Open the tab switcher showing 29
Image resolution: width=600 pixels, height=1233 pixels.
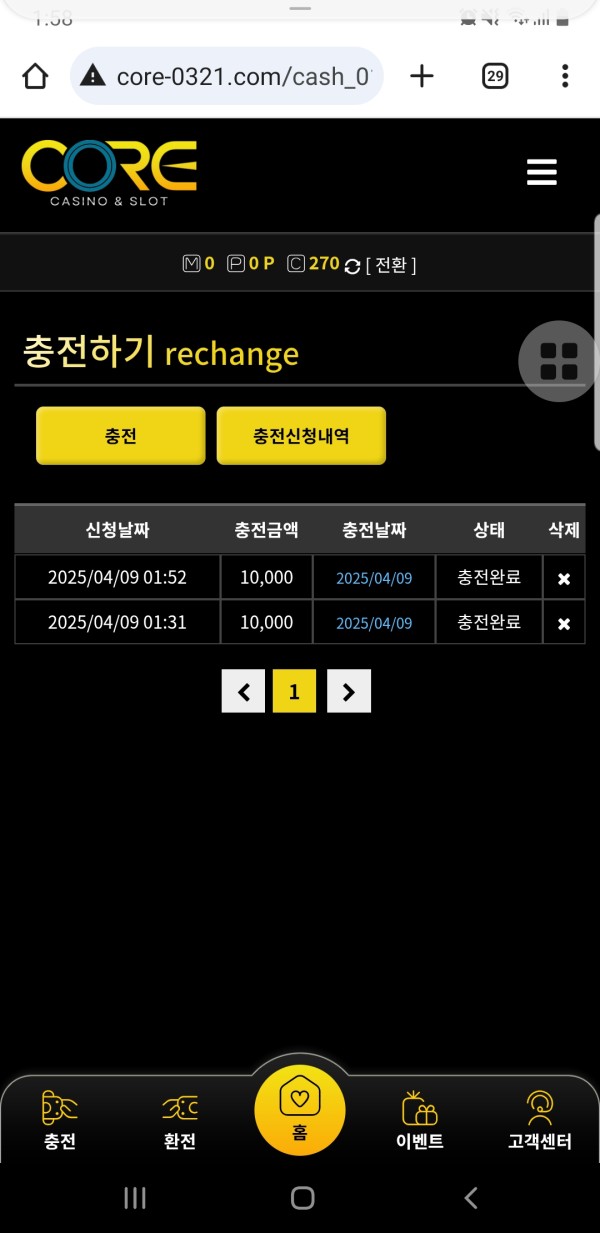[x=495, y=76]
